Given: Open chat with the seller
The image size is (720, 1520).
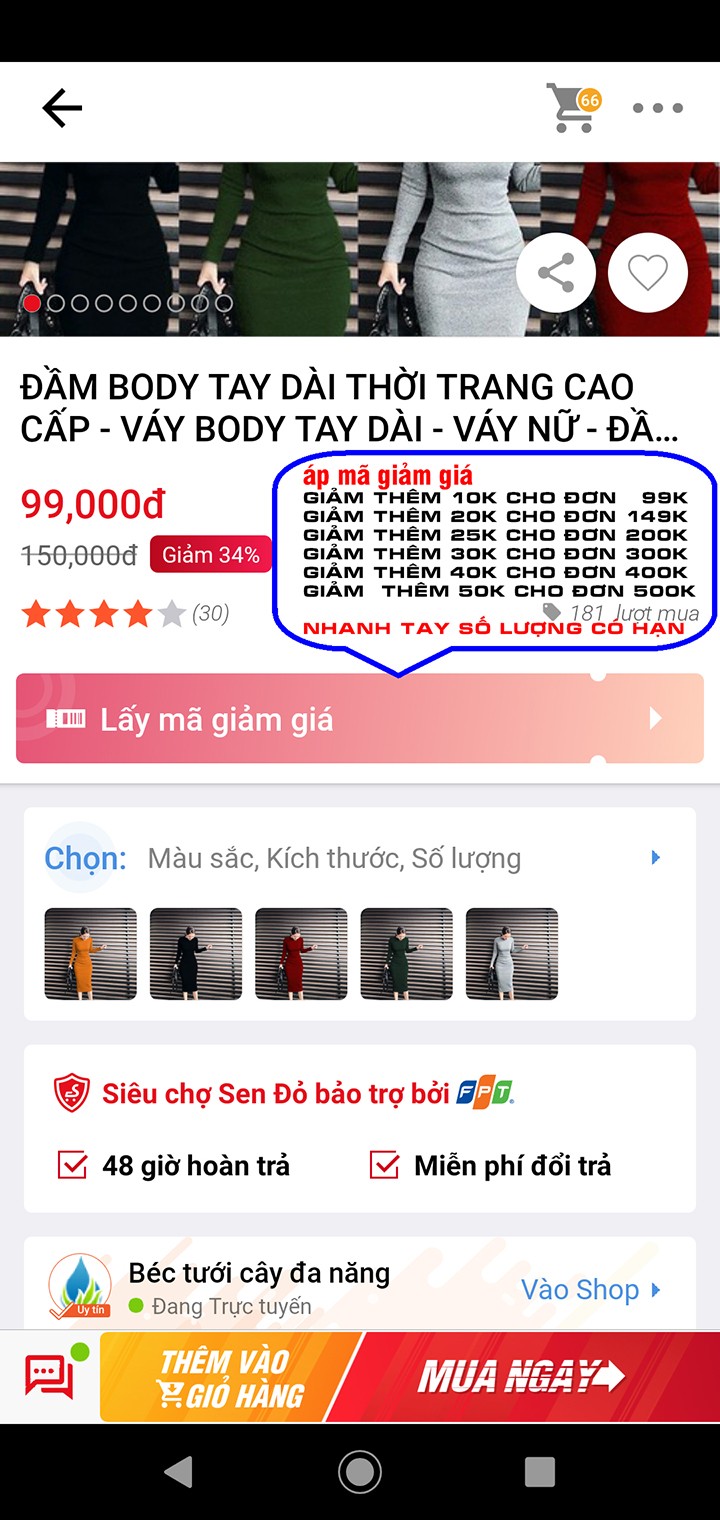Looking at the screenshot, I should [50, 1377].
